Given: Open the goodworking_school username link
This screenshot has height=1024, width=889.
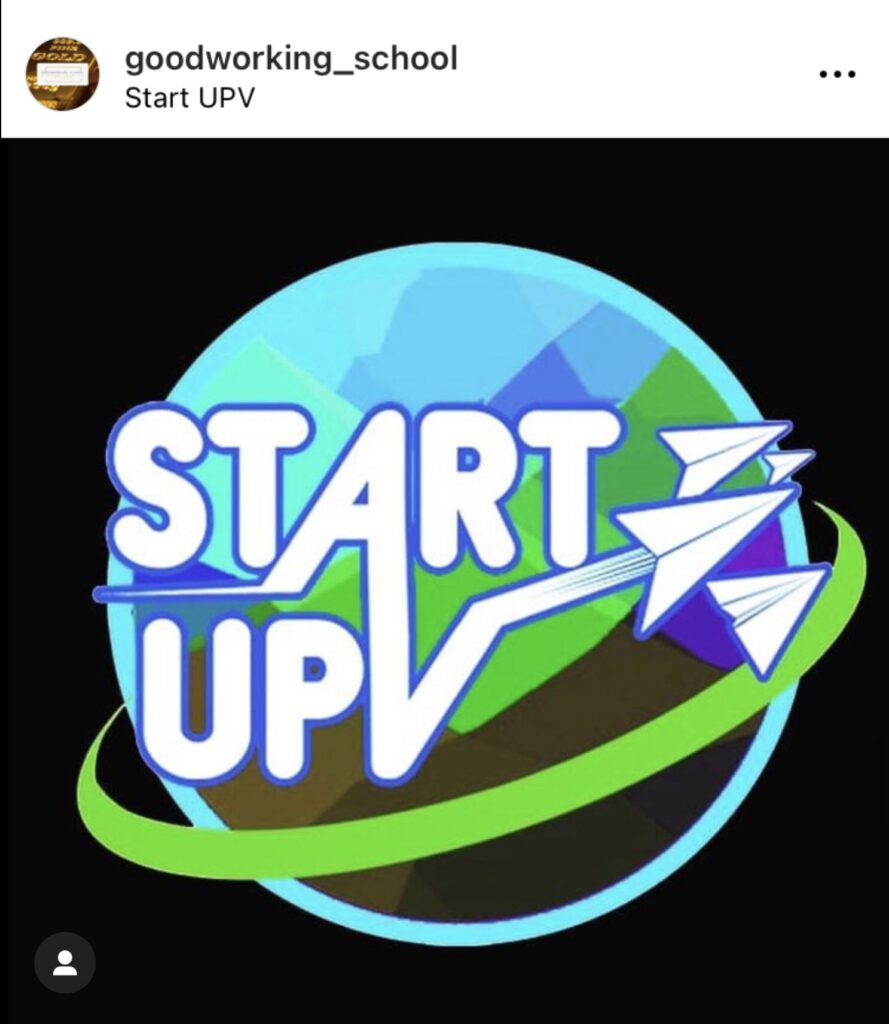Looking at the screenshot, I should coord(290,58).
